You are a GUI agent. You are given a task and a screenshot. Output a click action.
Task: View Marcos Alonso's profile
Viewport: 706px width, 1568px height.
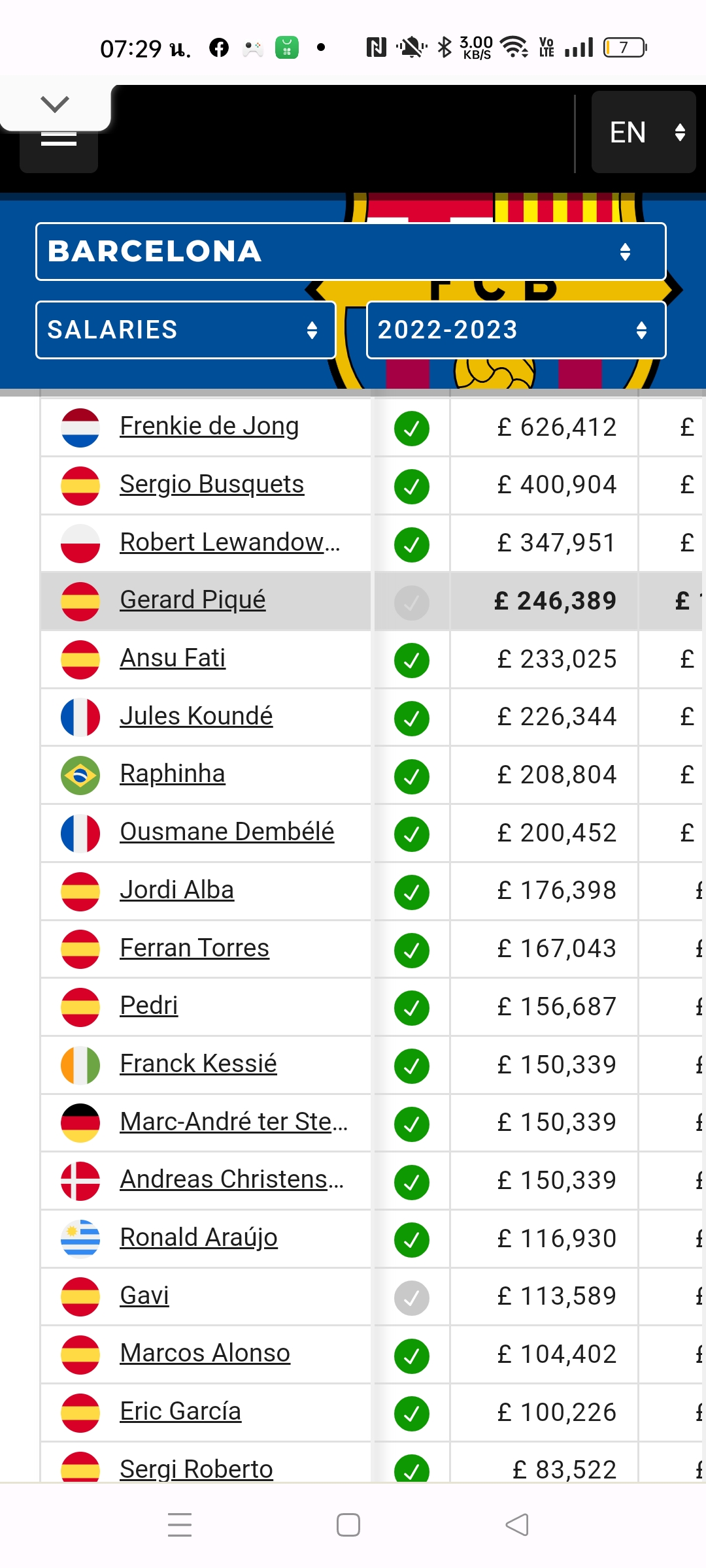pos(205,1353)
